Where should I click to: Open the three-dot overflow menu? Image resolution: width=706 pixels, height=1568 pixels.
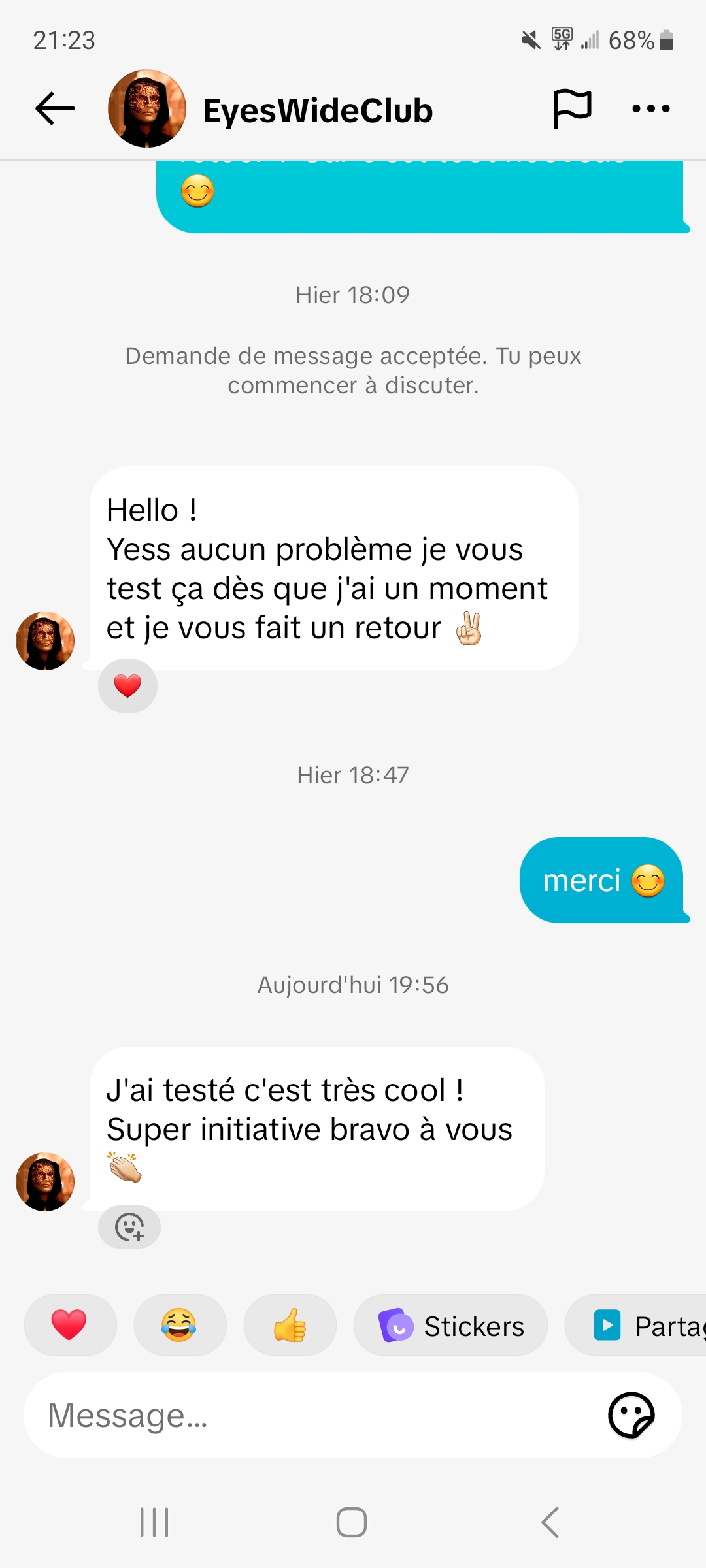tap(651, 108)
